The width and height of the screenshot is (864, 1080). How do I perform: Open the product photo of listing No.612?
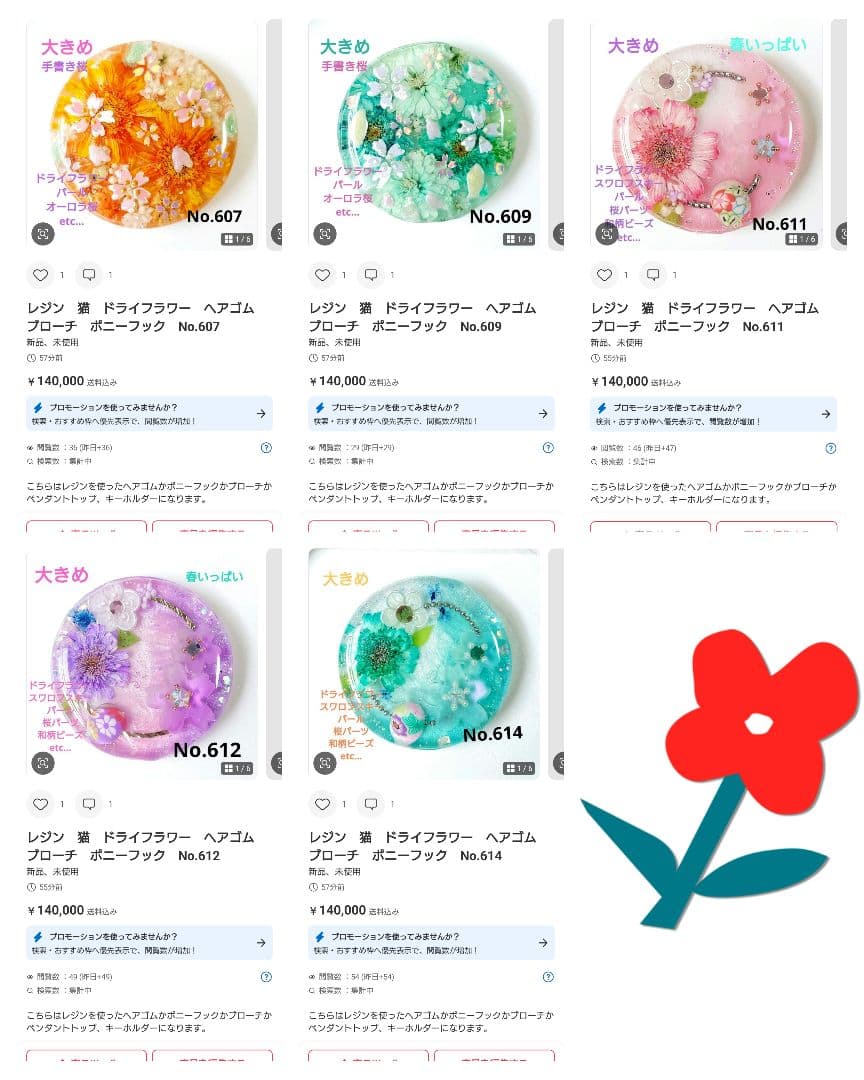tap(142, 660)
